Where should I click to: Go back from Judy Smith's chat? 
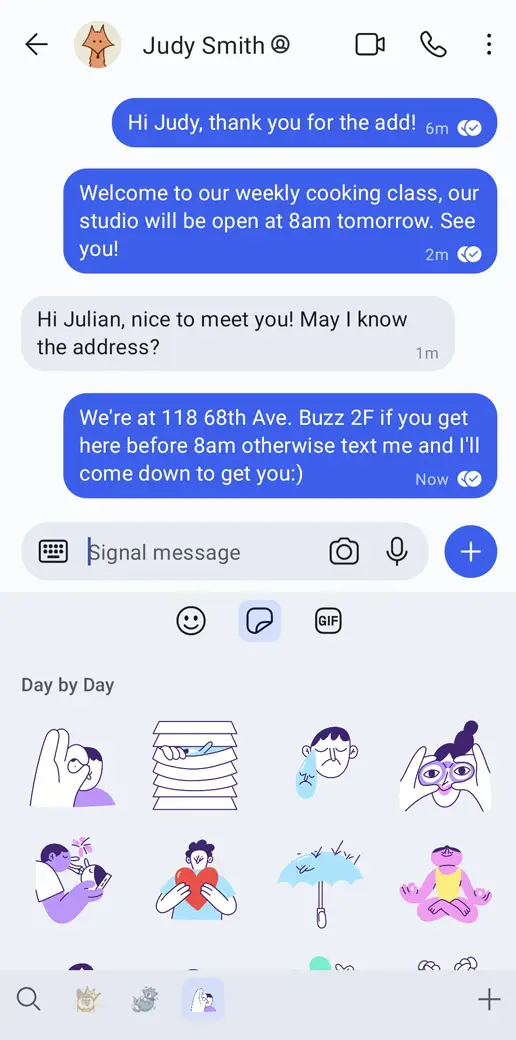click(x=36, y=44)
